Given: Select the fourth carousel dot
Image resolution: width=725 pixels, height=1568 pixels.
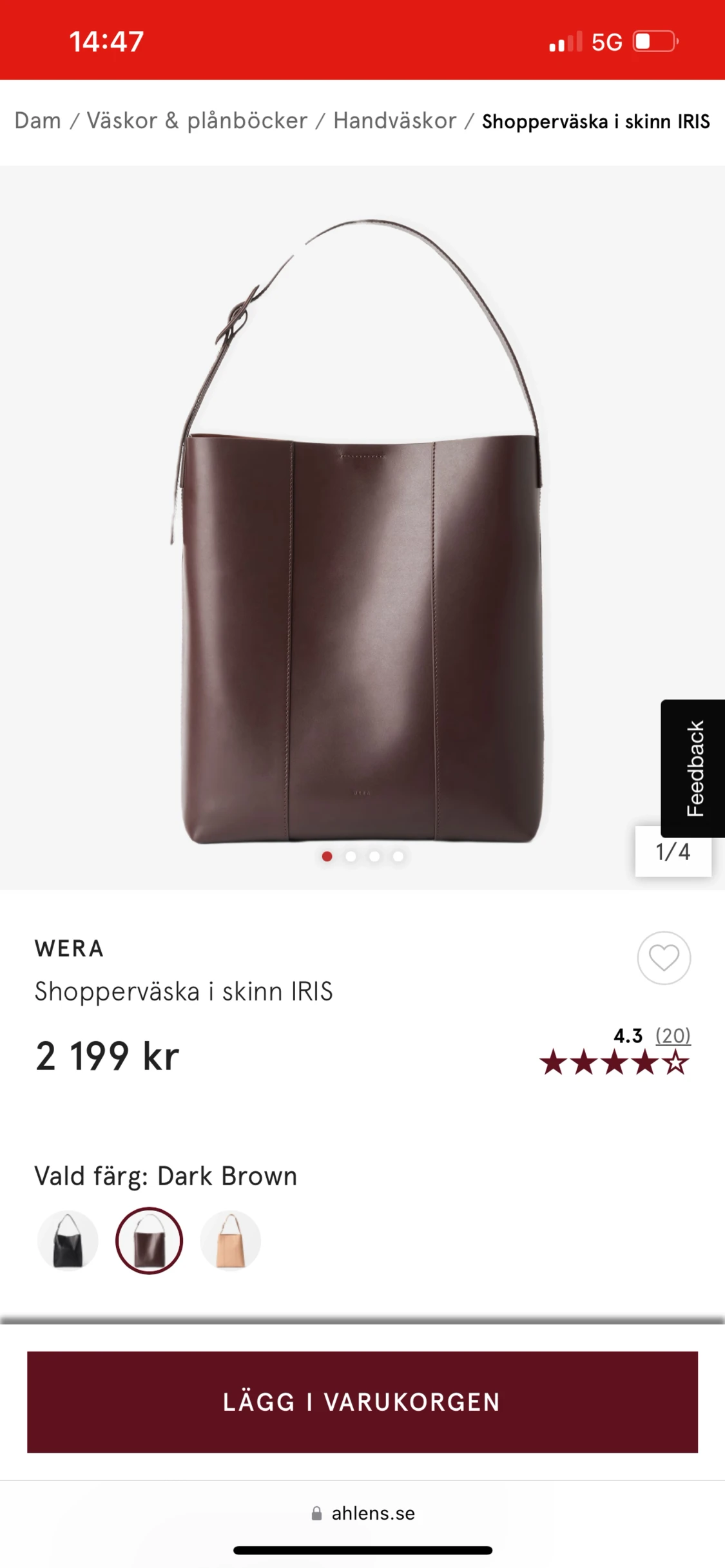Looking at the screenshot, I should 398,855.
